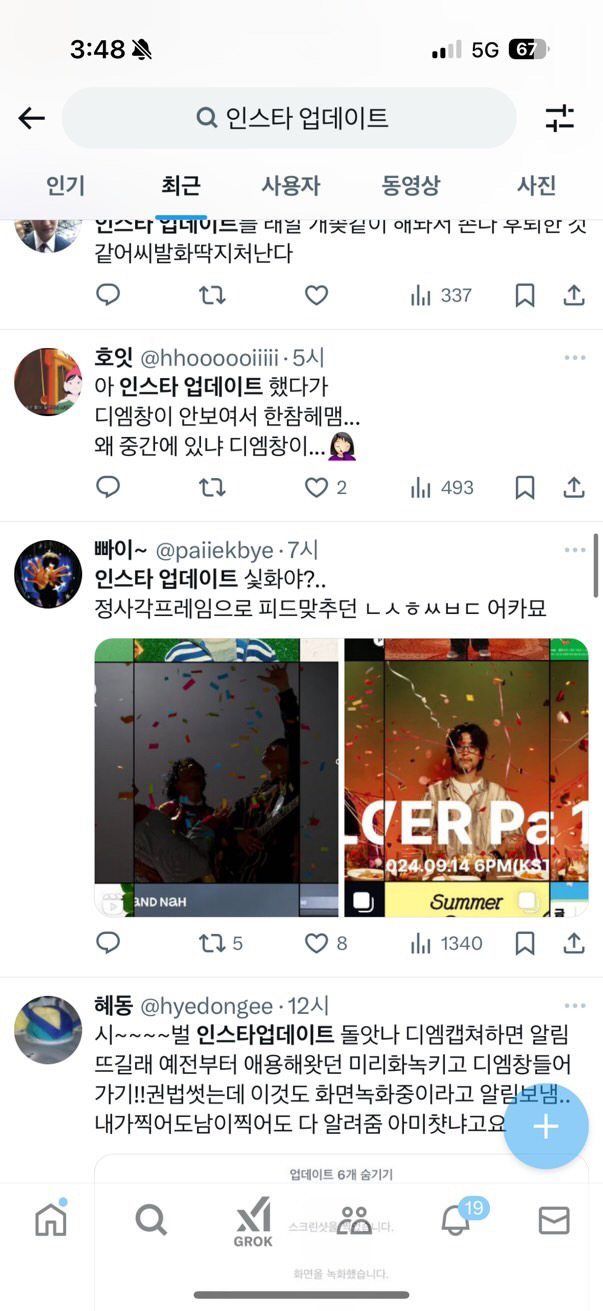The height and width of the screenshot is (1311, 603).
Task: Open 혜동's profile picture
Action: point(48,1029)
